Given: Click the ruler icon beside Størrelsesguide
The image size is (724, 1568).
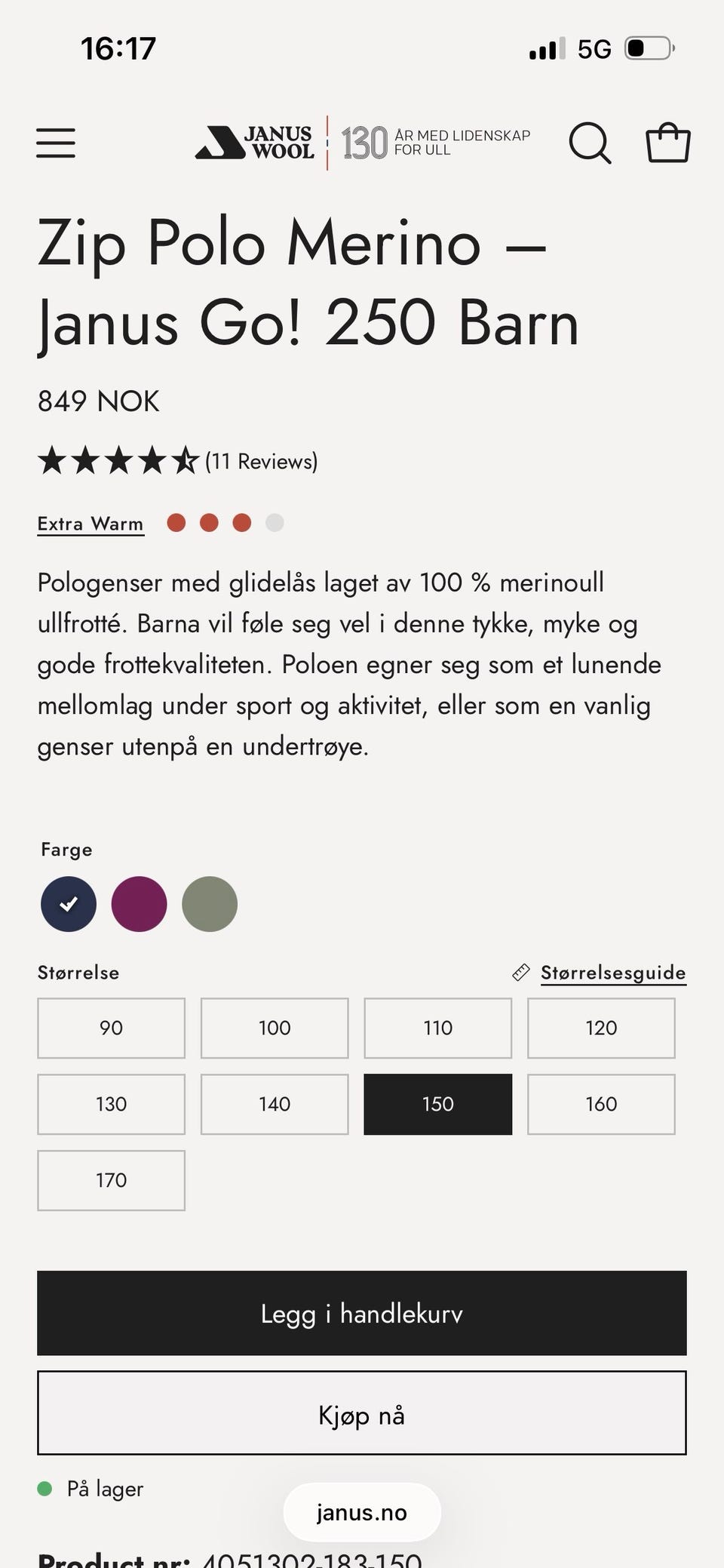Looking at the screenshot, I should [520, 972].
